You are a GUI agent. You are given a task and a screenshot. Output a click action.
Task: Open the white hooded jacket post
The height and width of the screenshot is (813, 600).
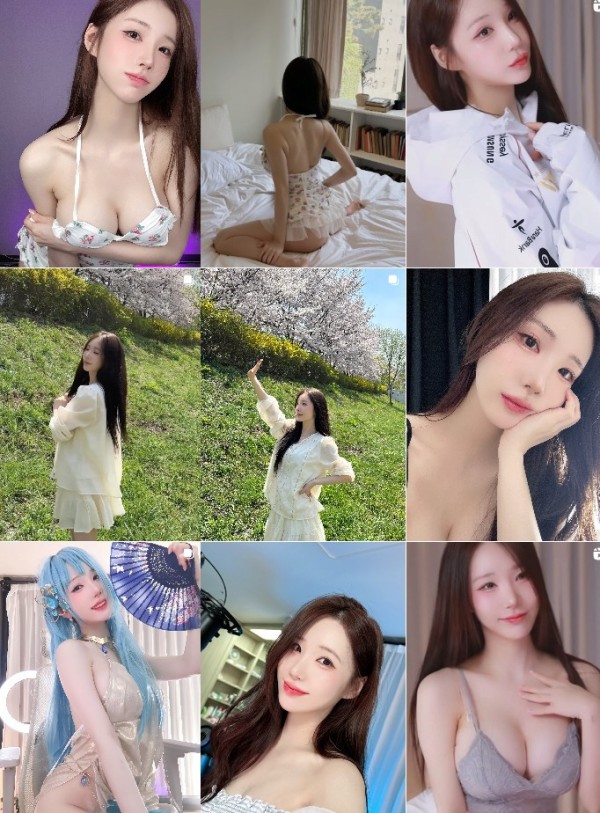point(503,133)
